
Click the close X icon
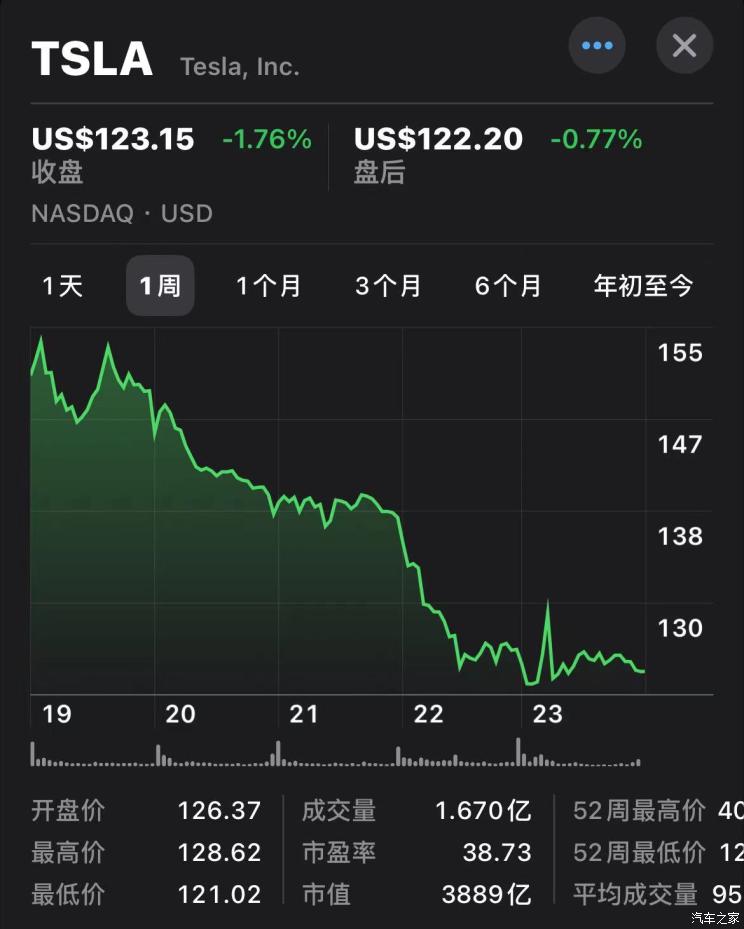[x=684, y=45]
